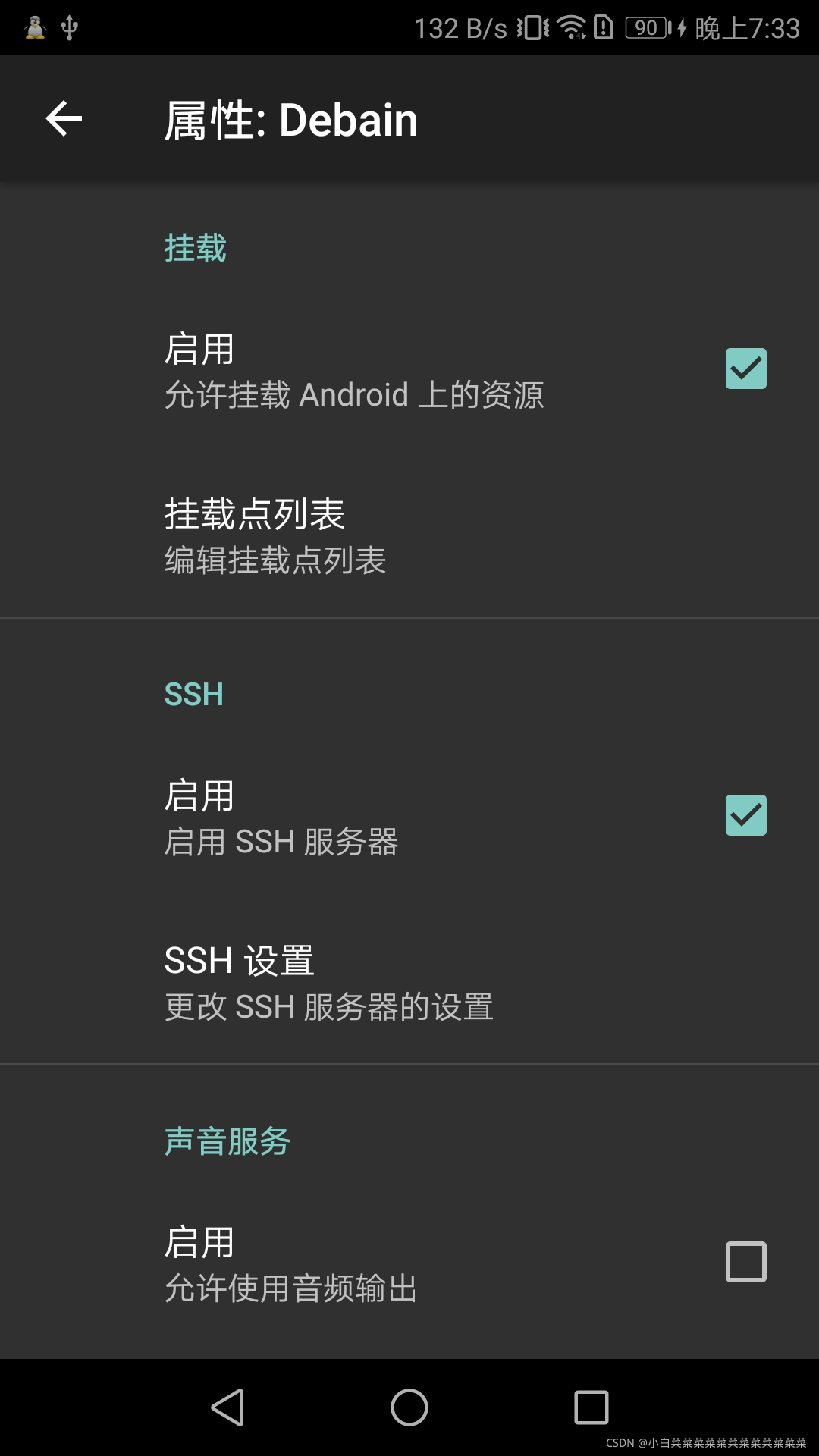
Task: Tap the system home button
Action: pos(409,1407)
